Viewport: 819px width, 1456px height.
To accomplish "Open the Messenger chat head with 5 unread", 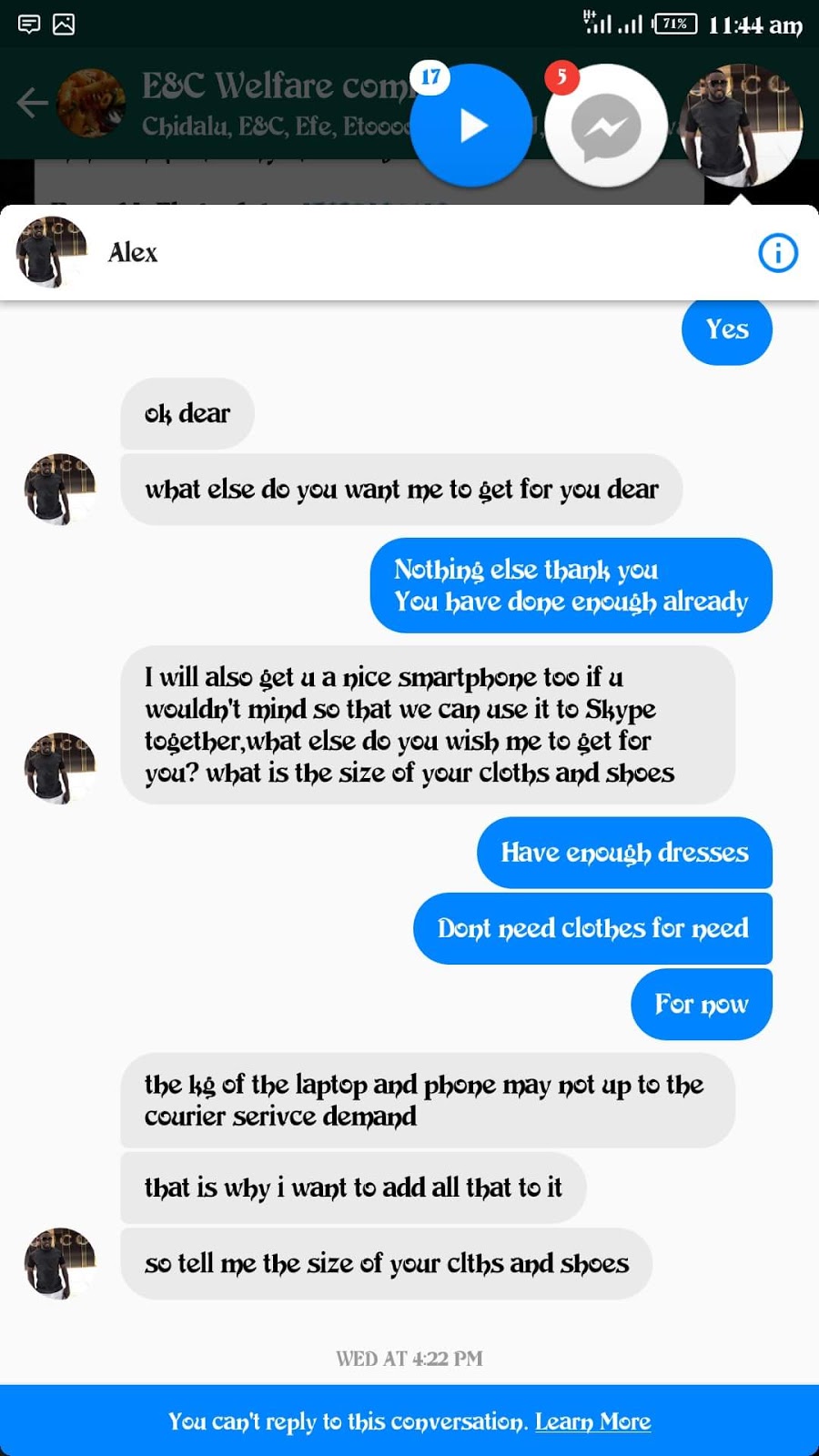I will [605, 126].
